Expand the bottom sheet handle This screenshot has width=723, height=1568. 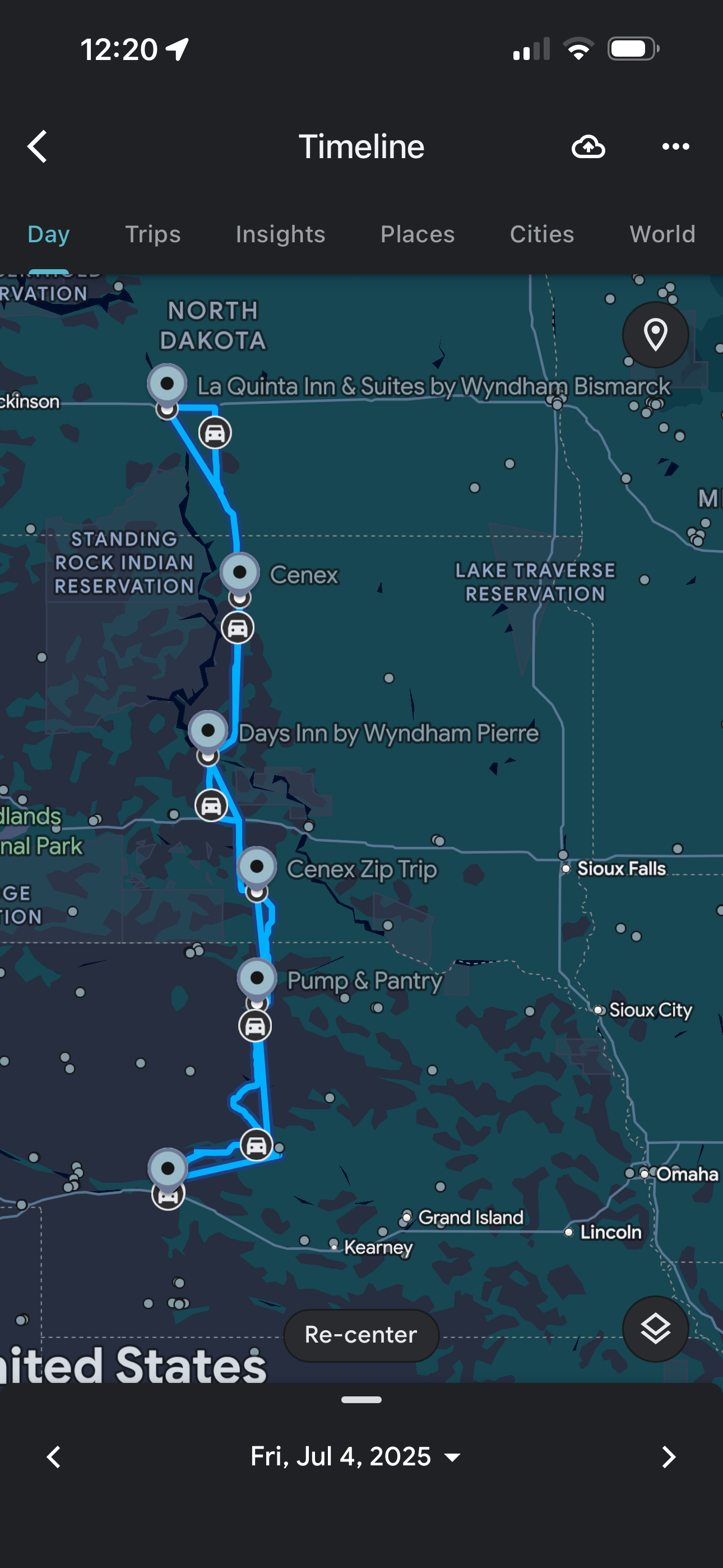click(x=361, y=1400)
